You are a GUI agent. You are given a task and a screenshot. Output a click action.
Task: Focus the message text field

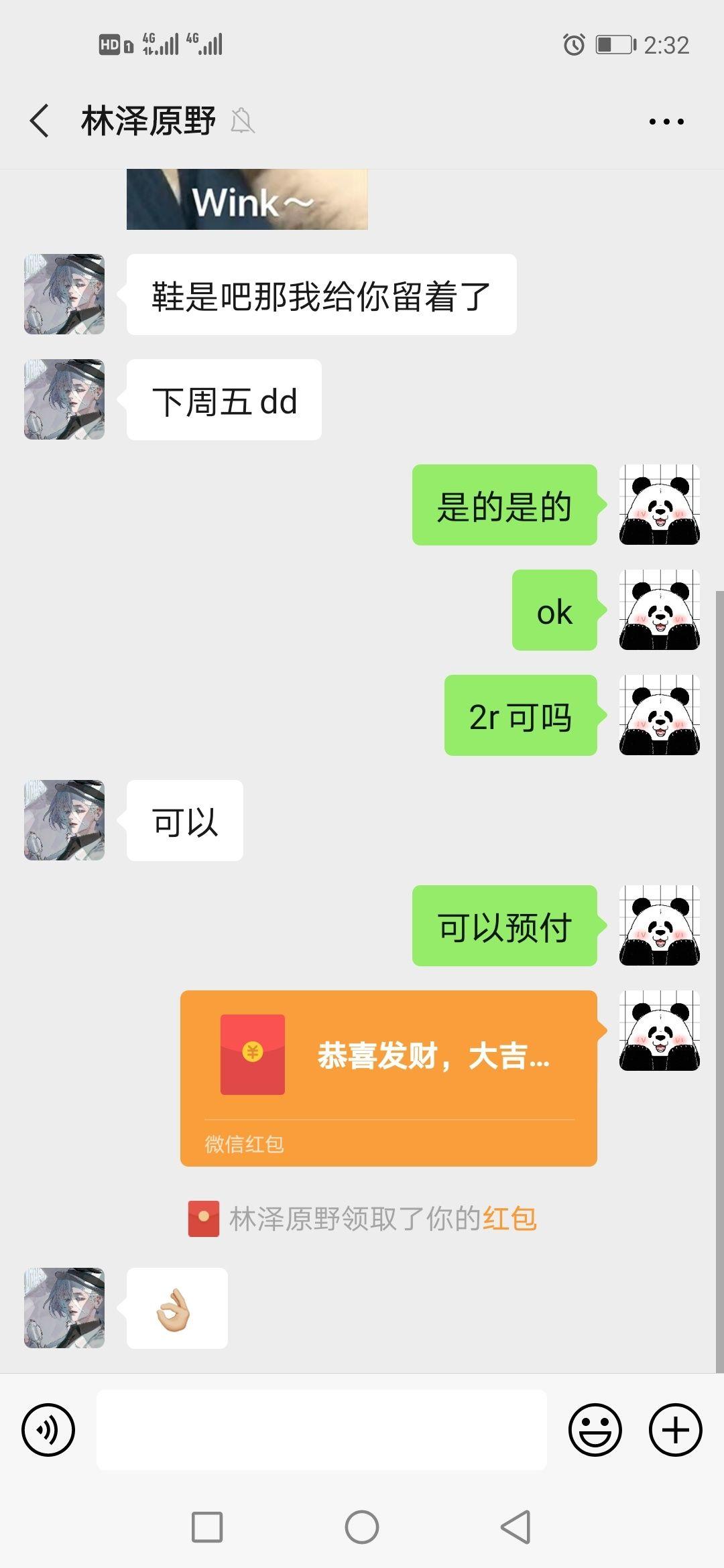[322, 1429]
